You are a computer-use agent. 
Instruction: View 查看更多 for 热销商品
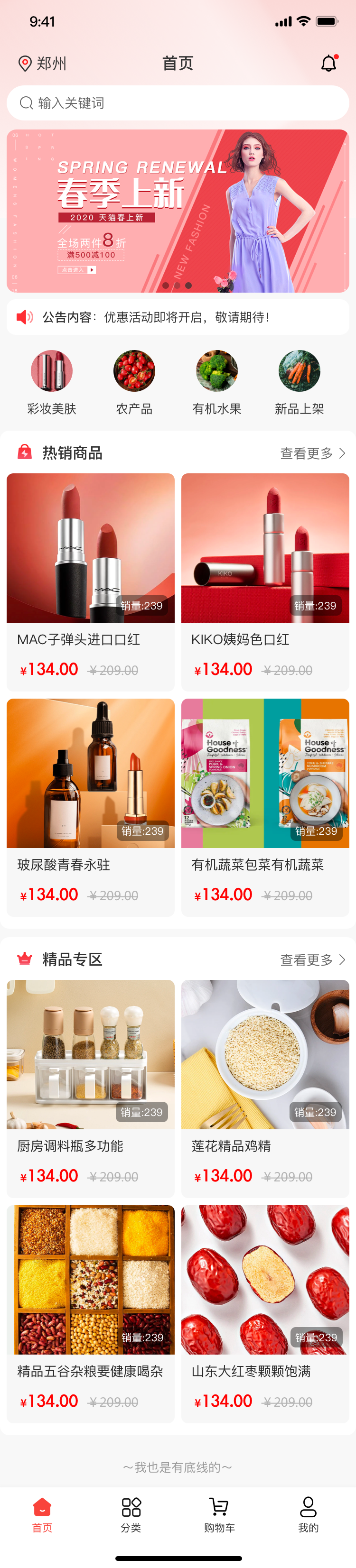point(312,453)
